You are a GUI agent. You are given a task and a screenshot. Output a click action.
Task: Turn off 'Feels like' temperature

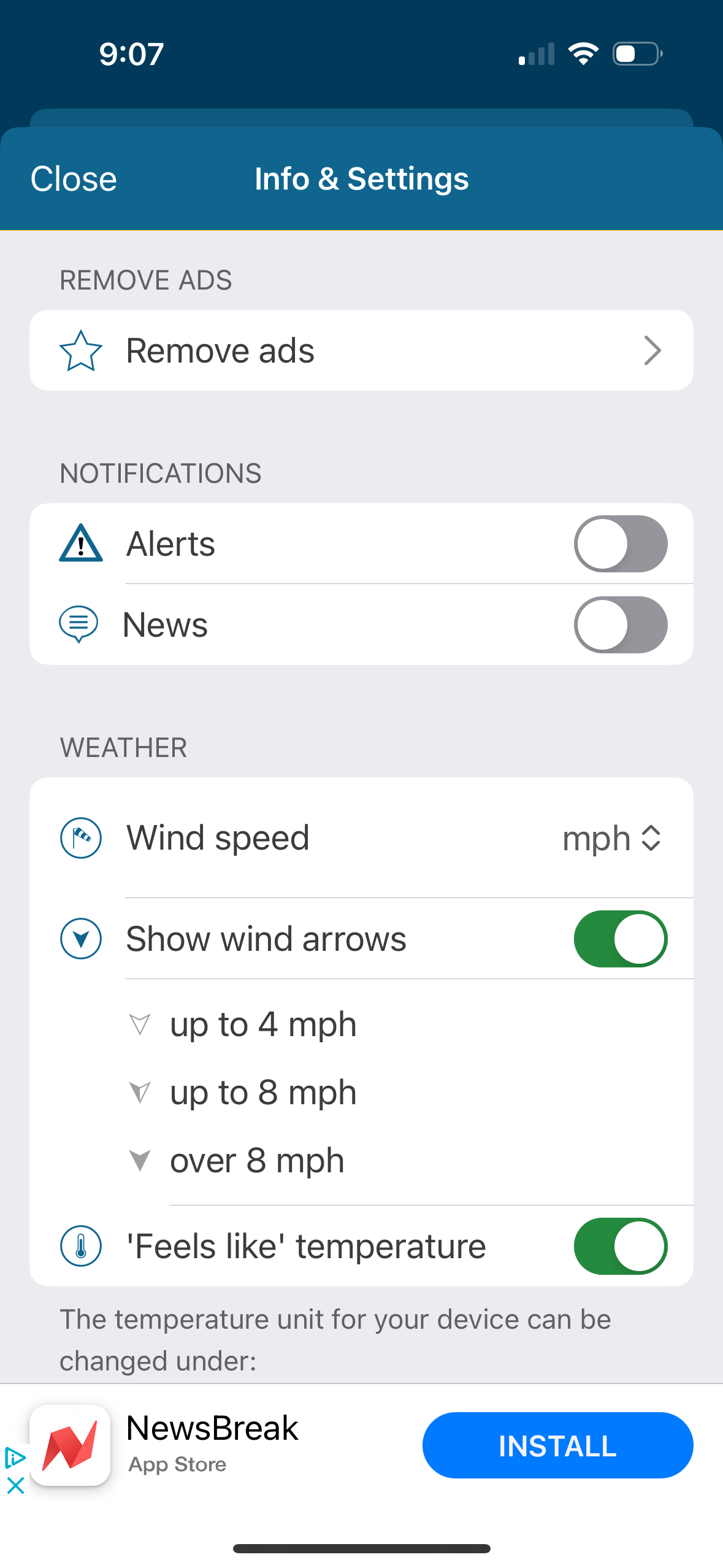click(621, 1245)
